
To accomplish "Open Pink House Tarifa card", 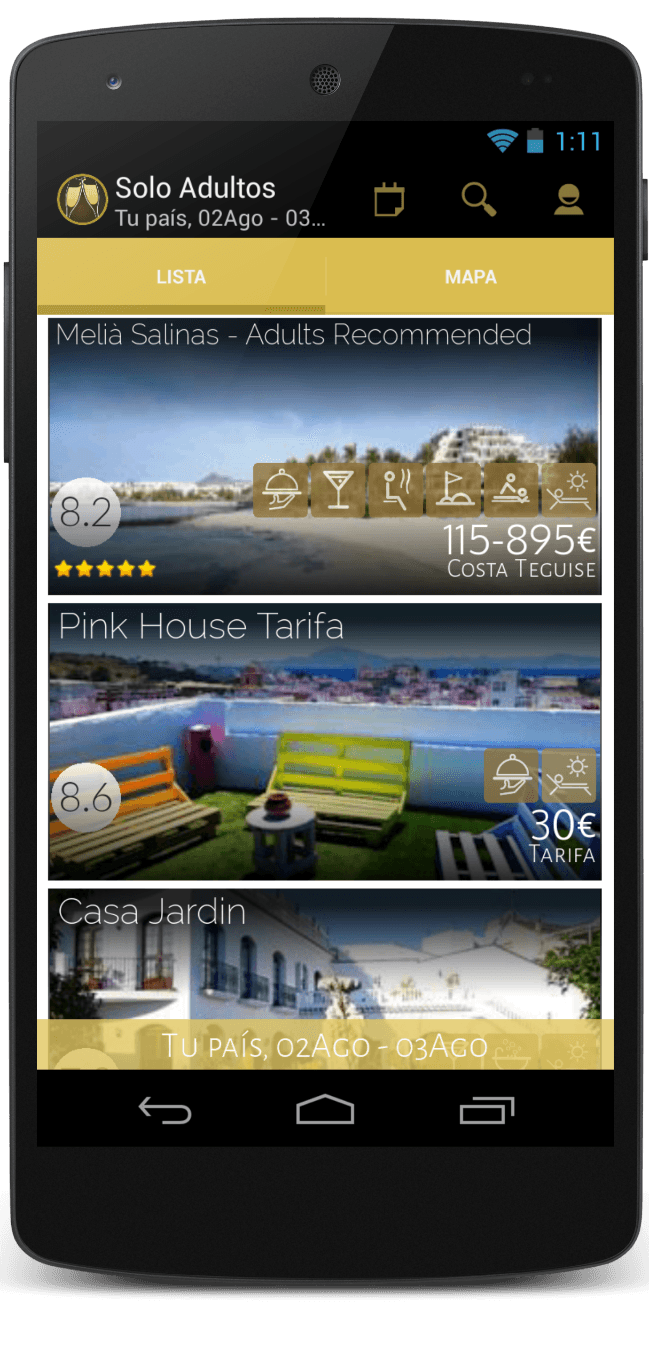I will coord(324,720).
